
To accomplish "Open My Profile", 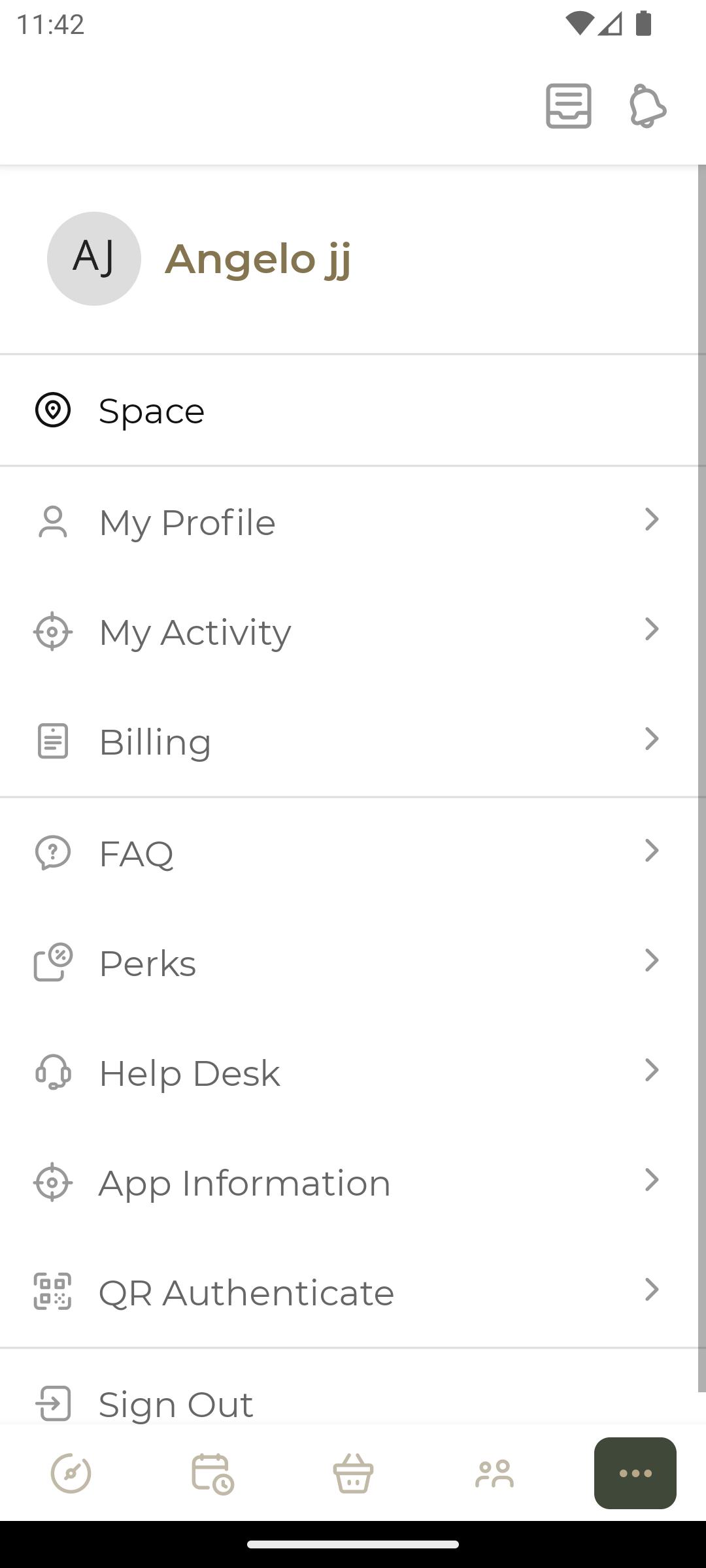I will tap(353, 522).
